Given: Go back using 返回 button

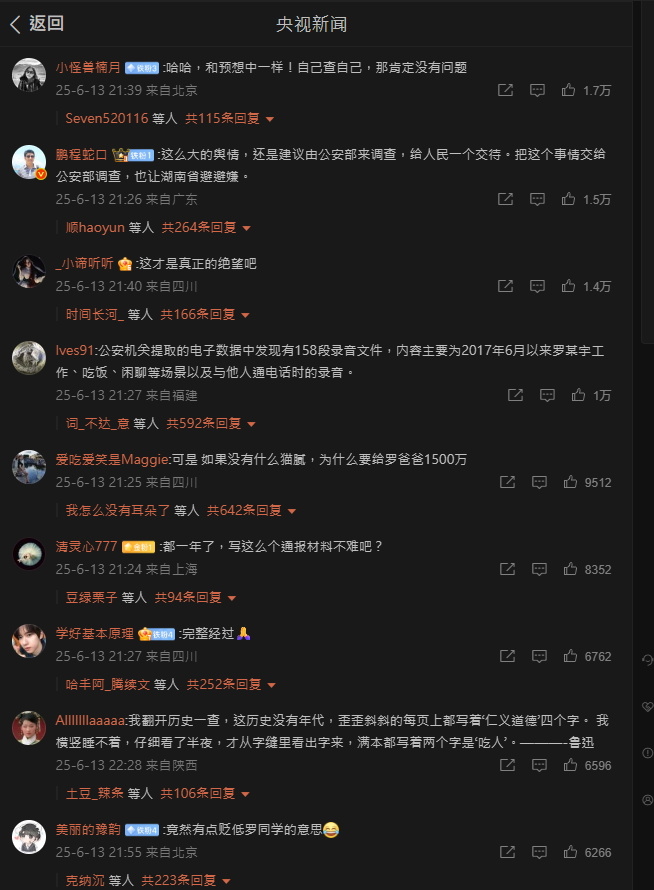Looking at the screenshot, I should [37, 24].
